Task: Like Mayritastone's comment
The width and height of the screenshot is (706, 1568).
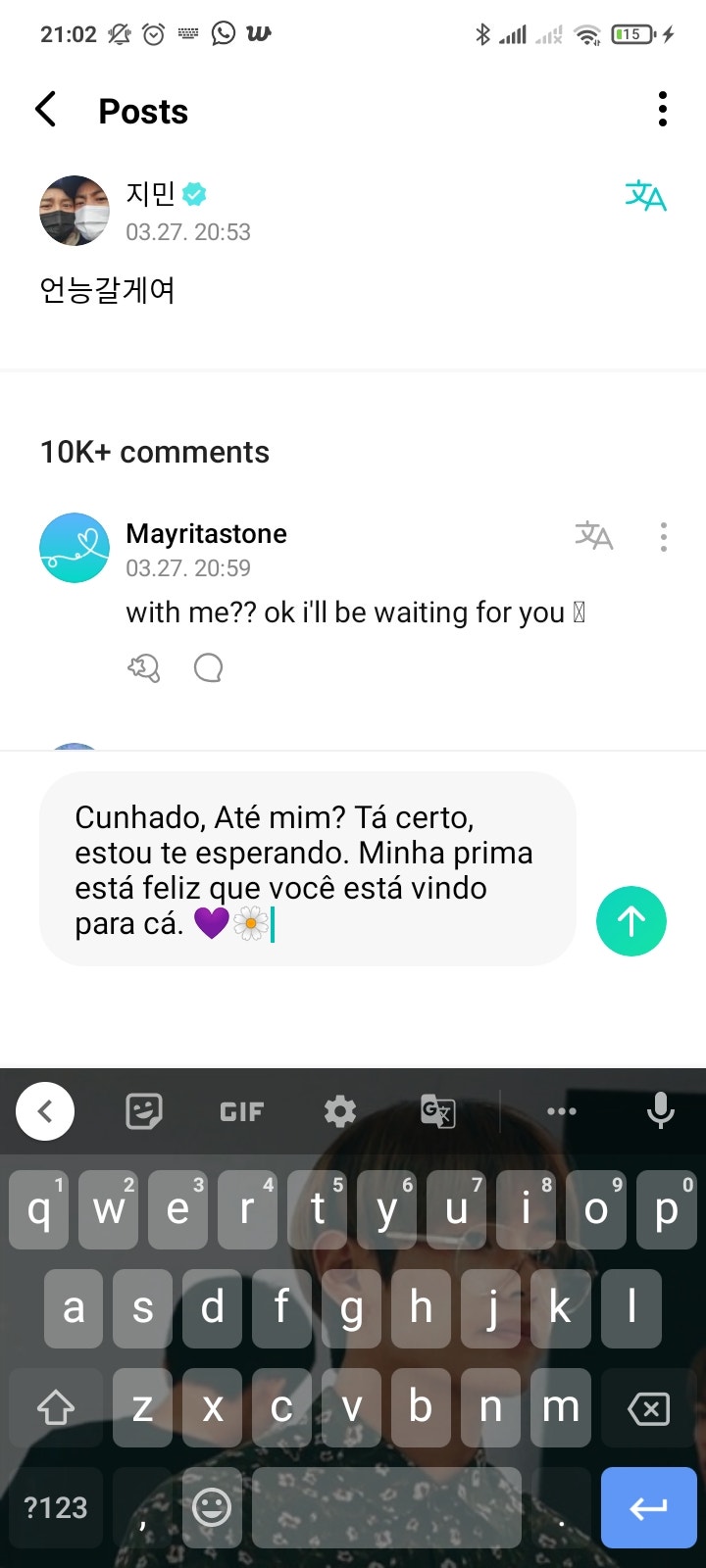Action: [x=143, y=667]
